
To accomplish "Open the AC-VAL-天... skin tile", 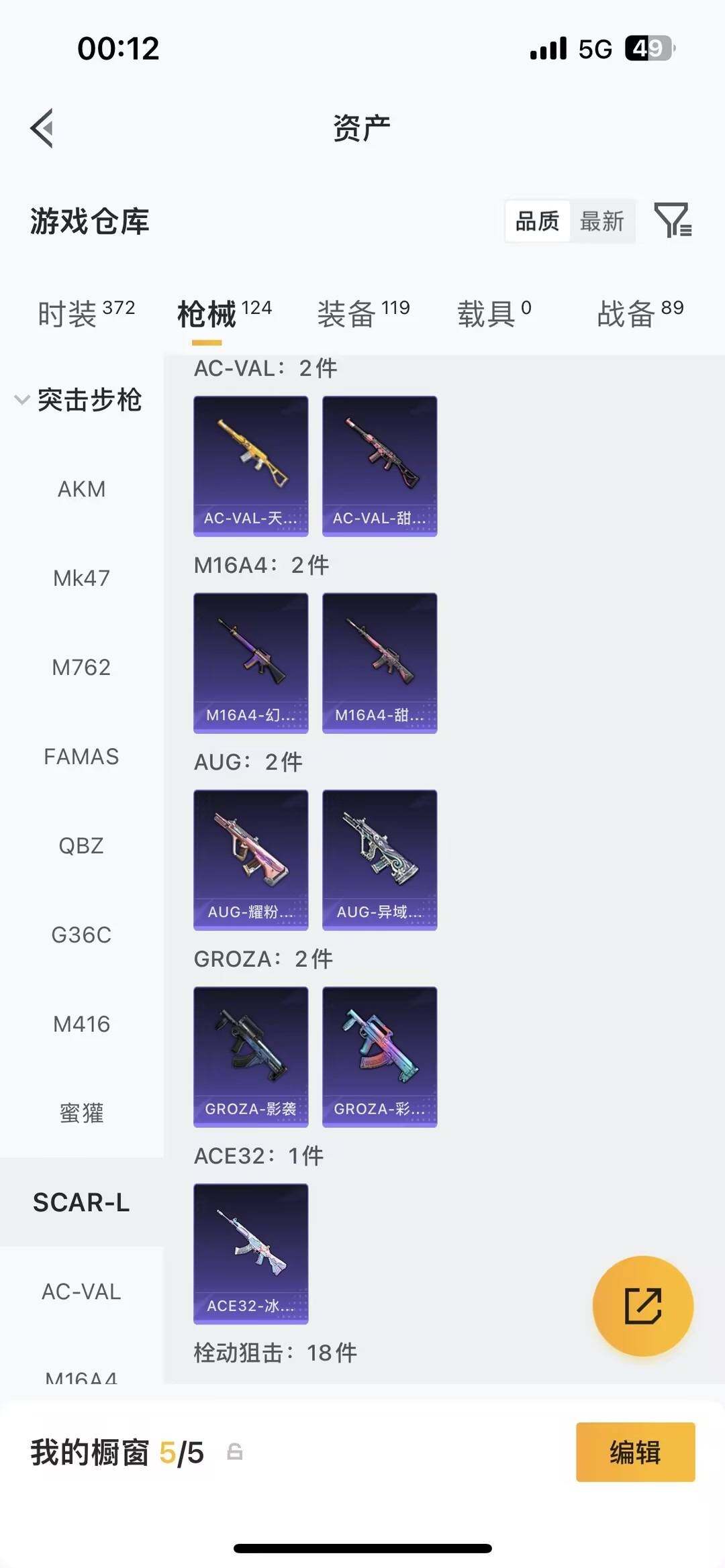I will (251, 466).
